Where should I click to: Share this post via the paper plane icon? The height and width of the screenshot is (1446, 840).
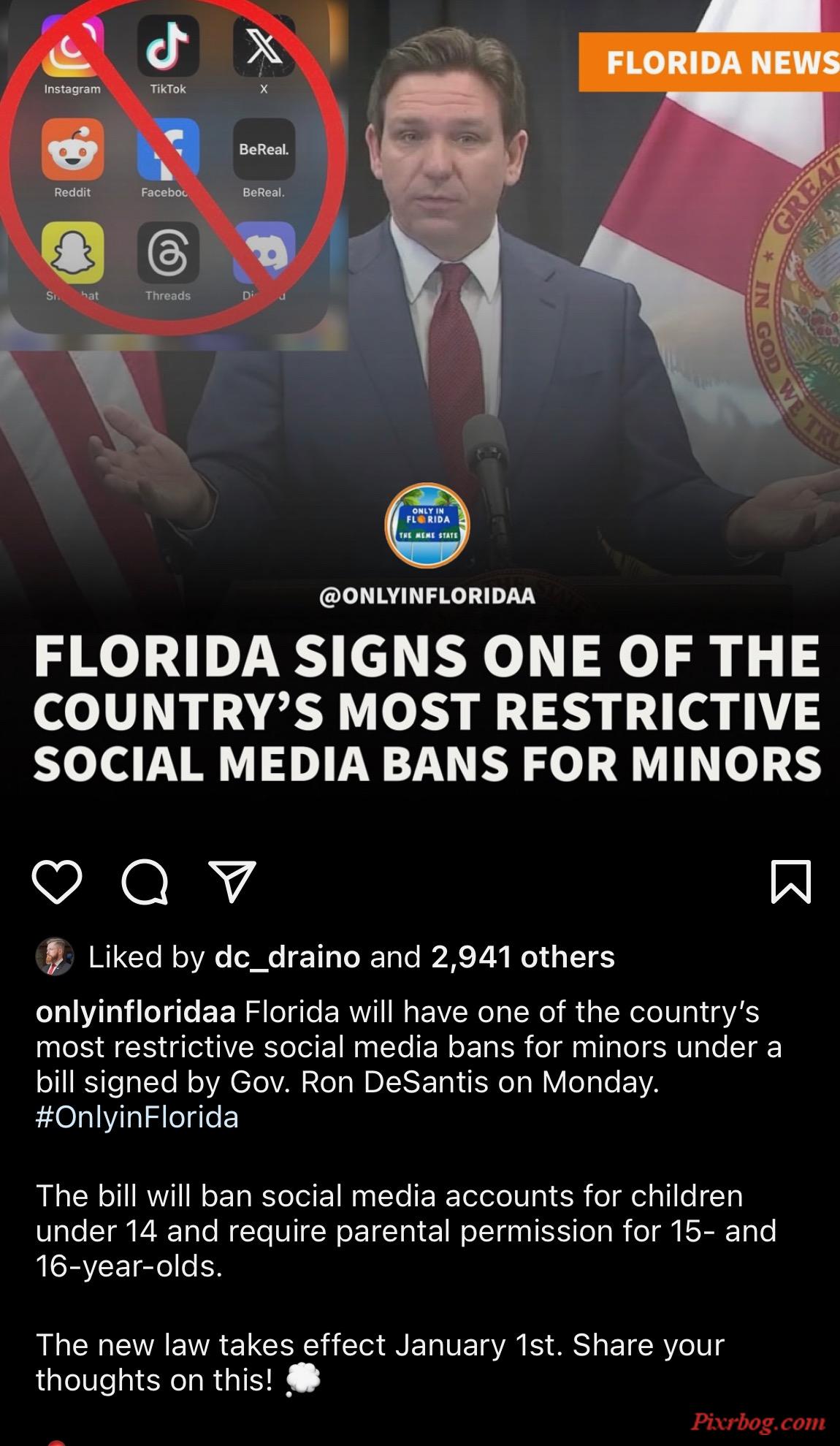(x=232, y=881)
